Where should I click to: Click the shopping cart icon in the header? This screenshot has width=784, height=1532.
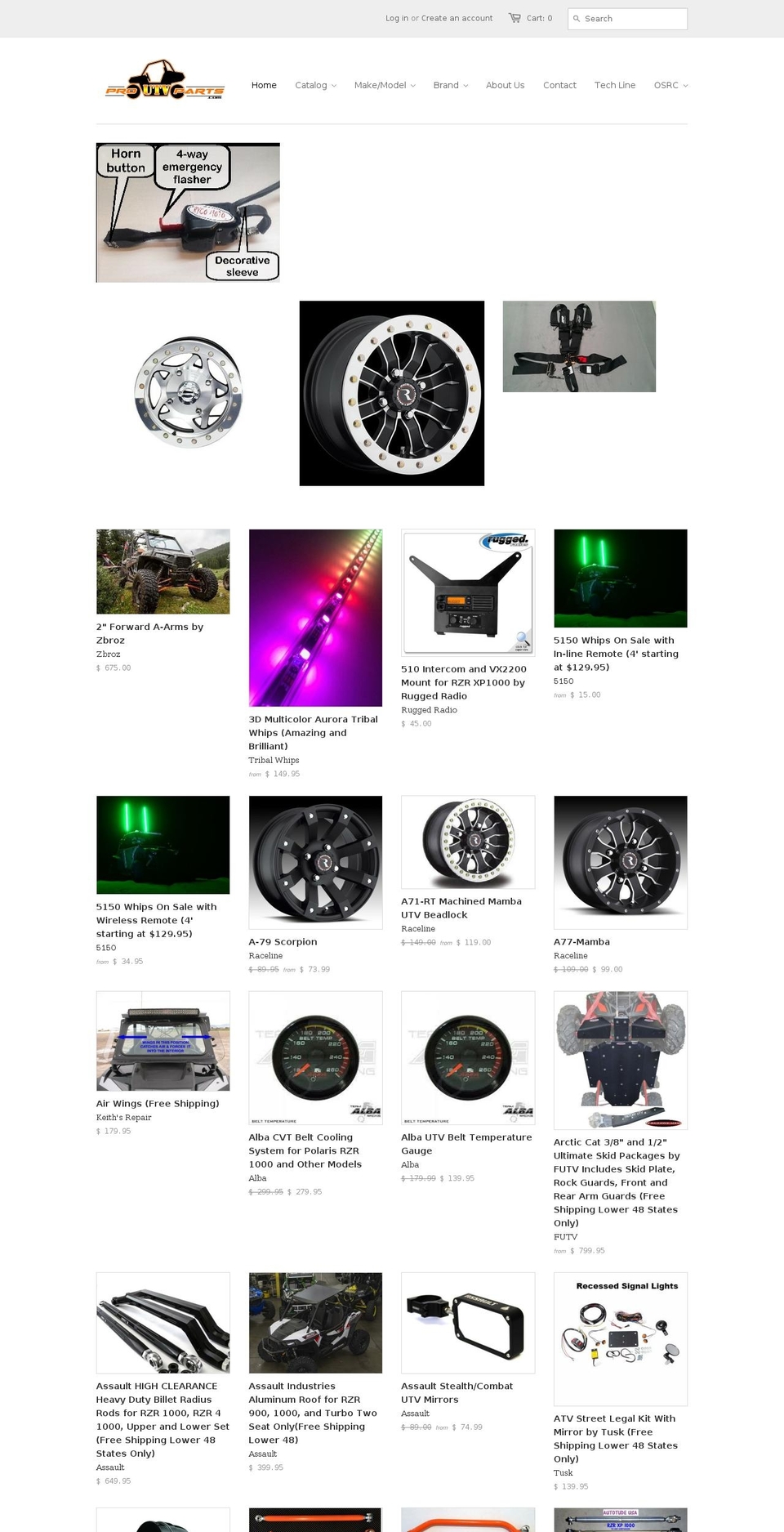(x=514, y=18)
